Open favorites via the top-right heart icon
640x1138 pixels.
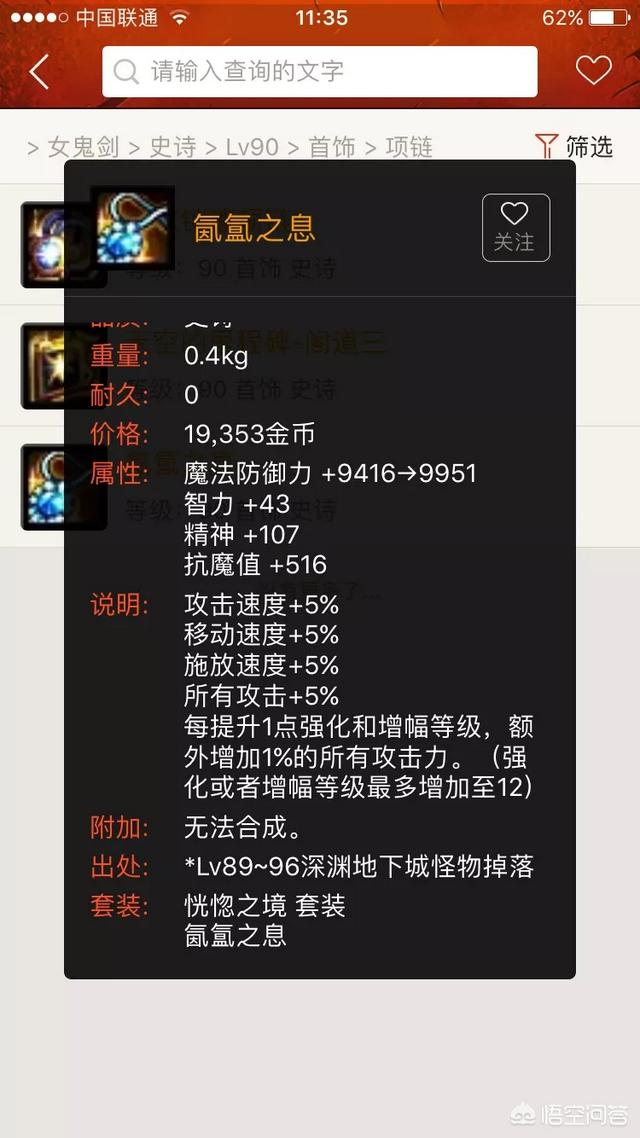pos(593,70)
